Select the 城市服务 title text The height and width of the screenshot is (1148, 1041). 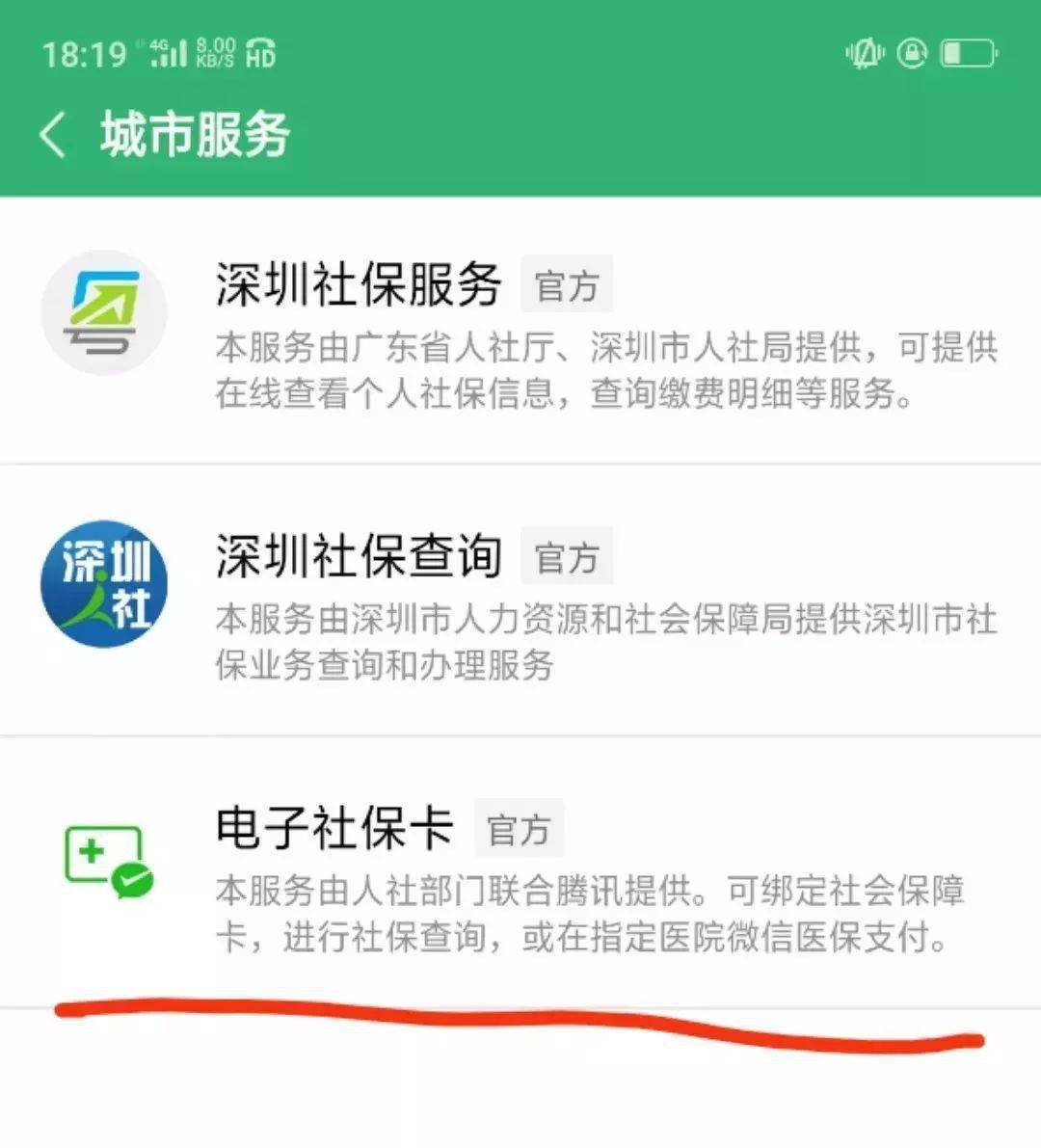193,135
